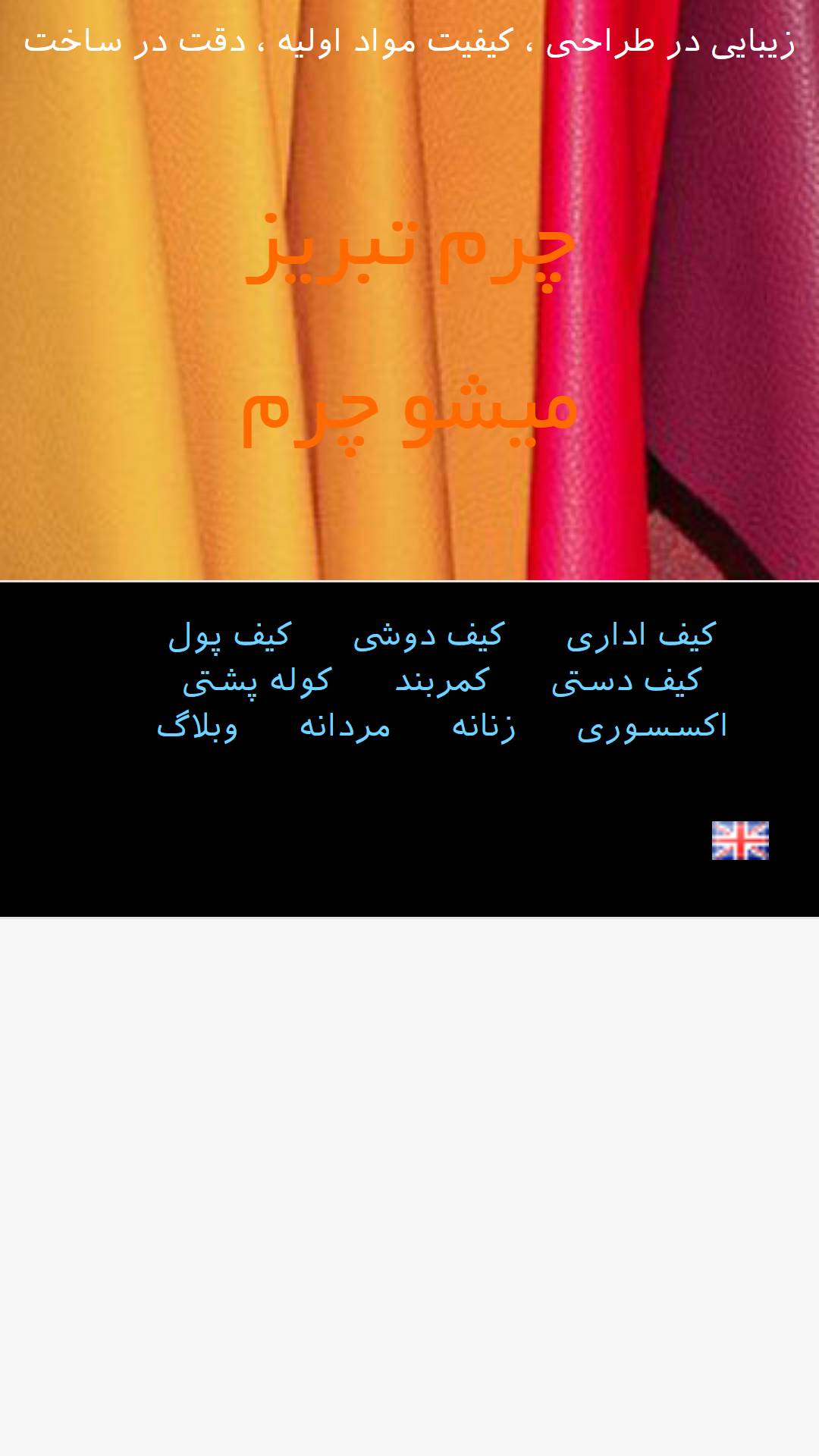Open the کیف اداری category link
819x1456 pixels.
(641, 635)
